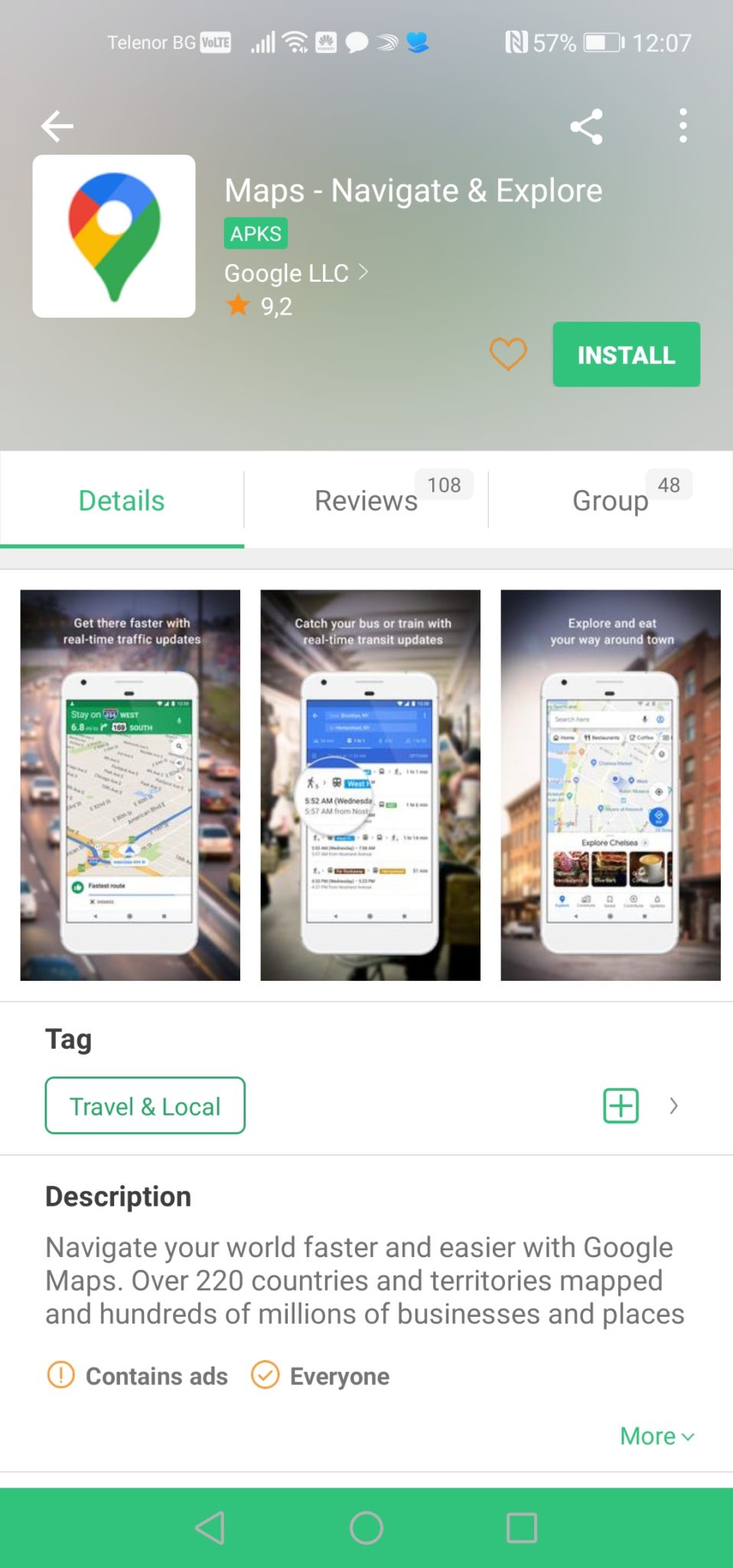Viewport: 733px width, 1568px height.
Task: Open the three-dot overflow menu
Action: [683, 126]
